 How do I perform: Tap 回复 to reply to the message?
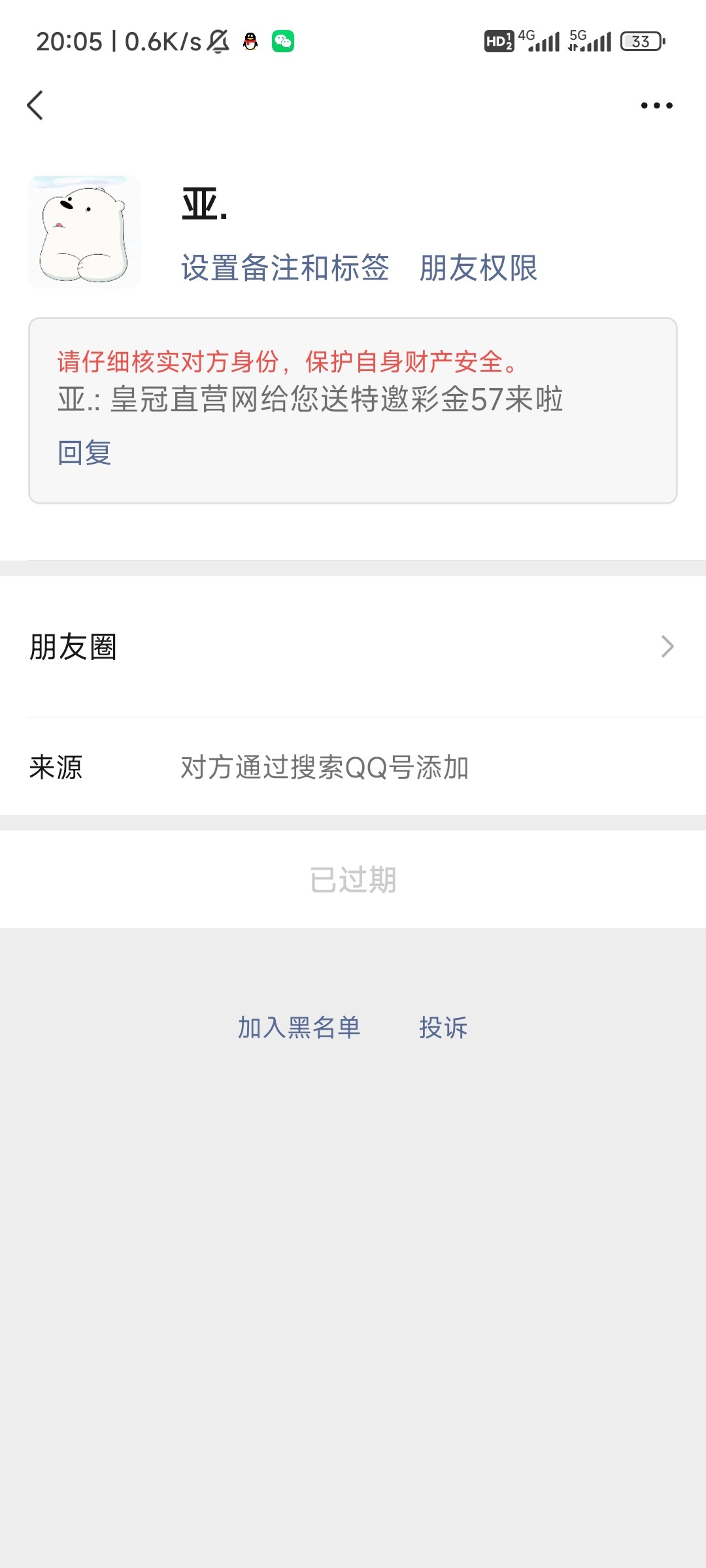pos(84,452)
